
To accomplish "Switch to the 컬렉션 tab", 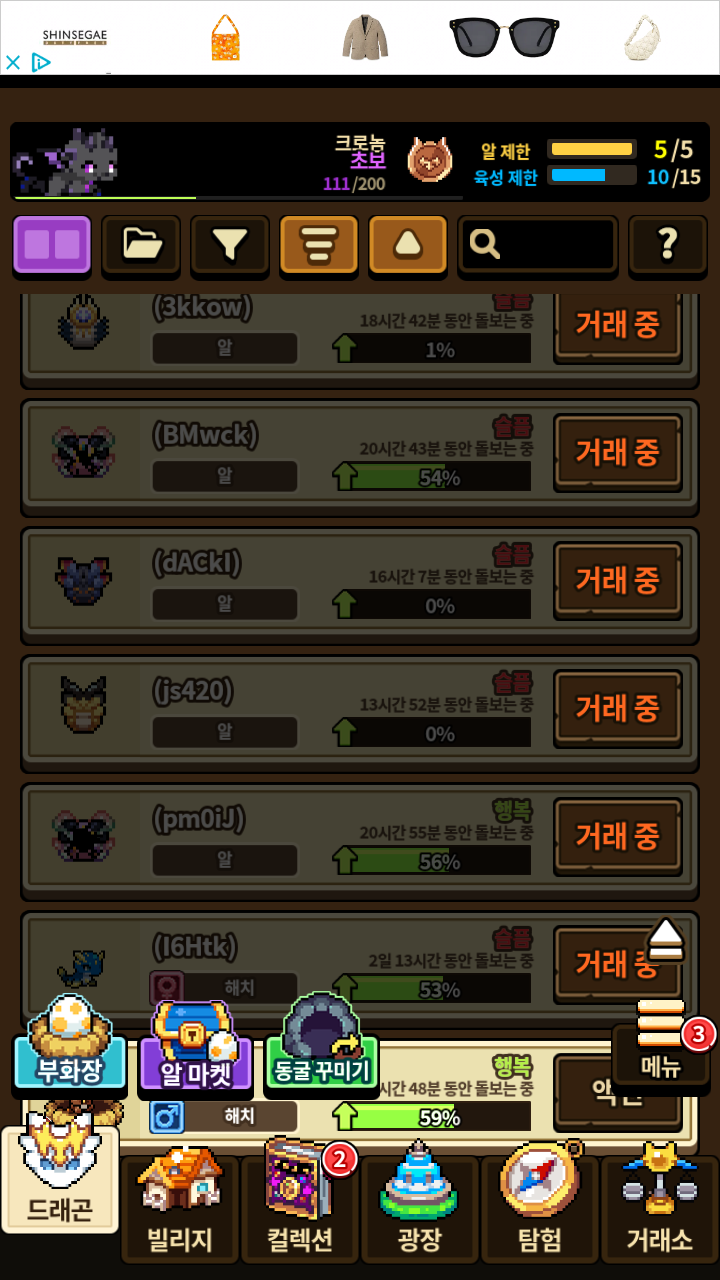I will click(x=300, y=1212).
